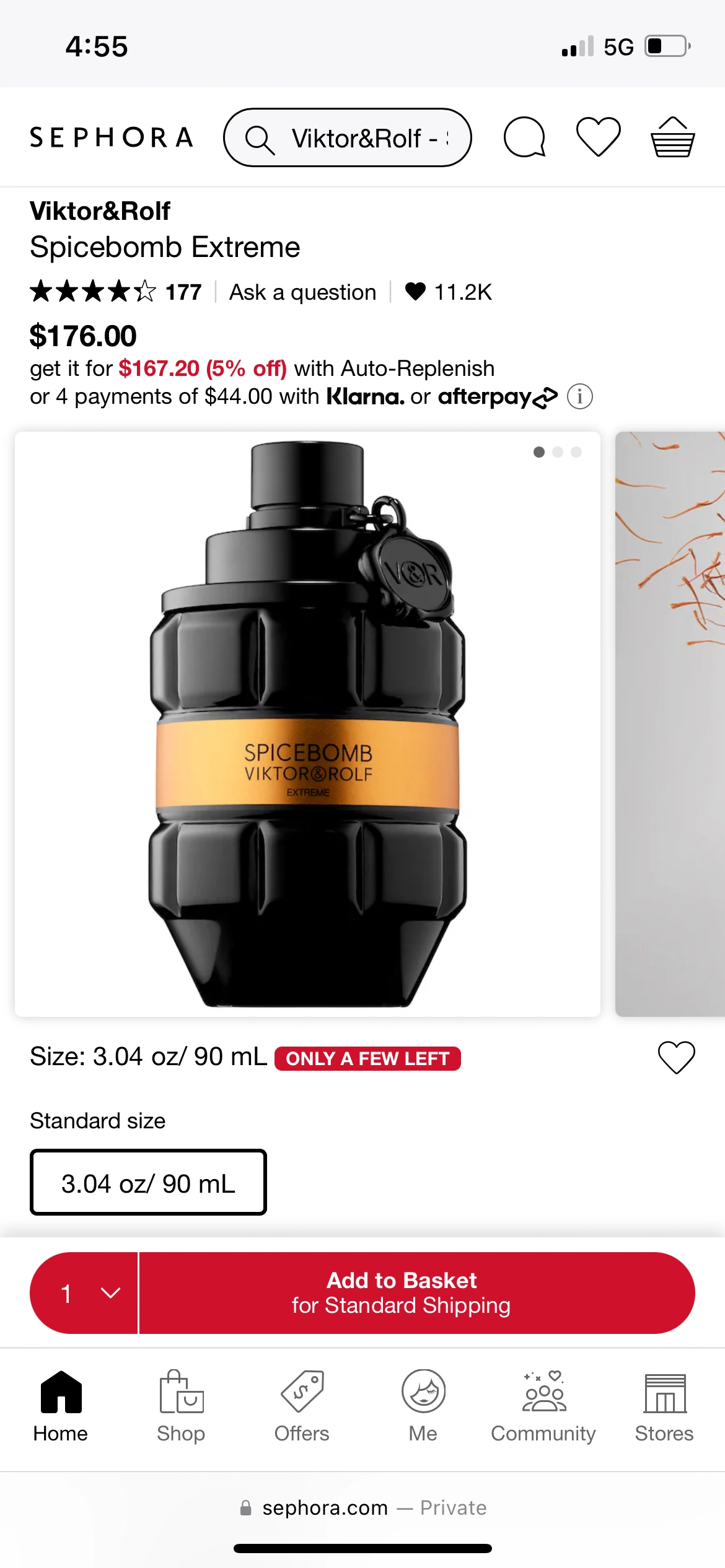Tap the search field showing Viktor&Rolf
The height and width of the screenshot is (1568, 725).
point(356,138)
